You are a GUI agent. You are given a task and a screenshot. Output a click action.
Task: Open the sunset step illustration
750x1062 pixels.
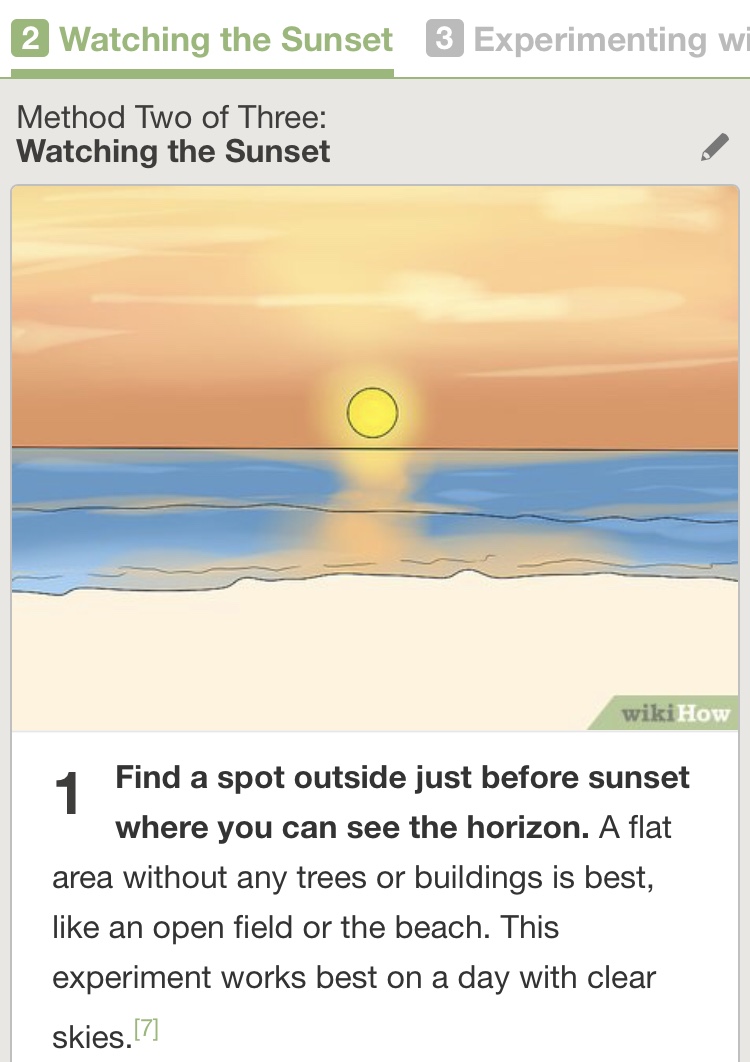click(x=375, y=458)
